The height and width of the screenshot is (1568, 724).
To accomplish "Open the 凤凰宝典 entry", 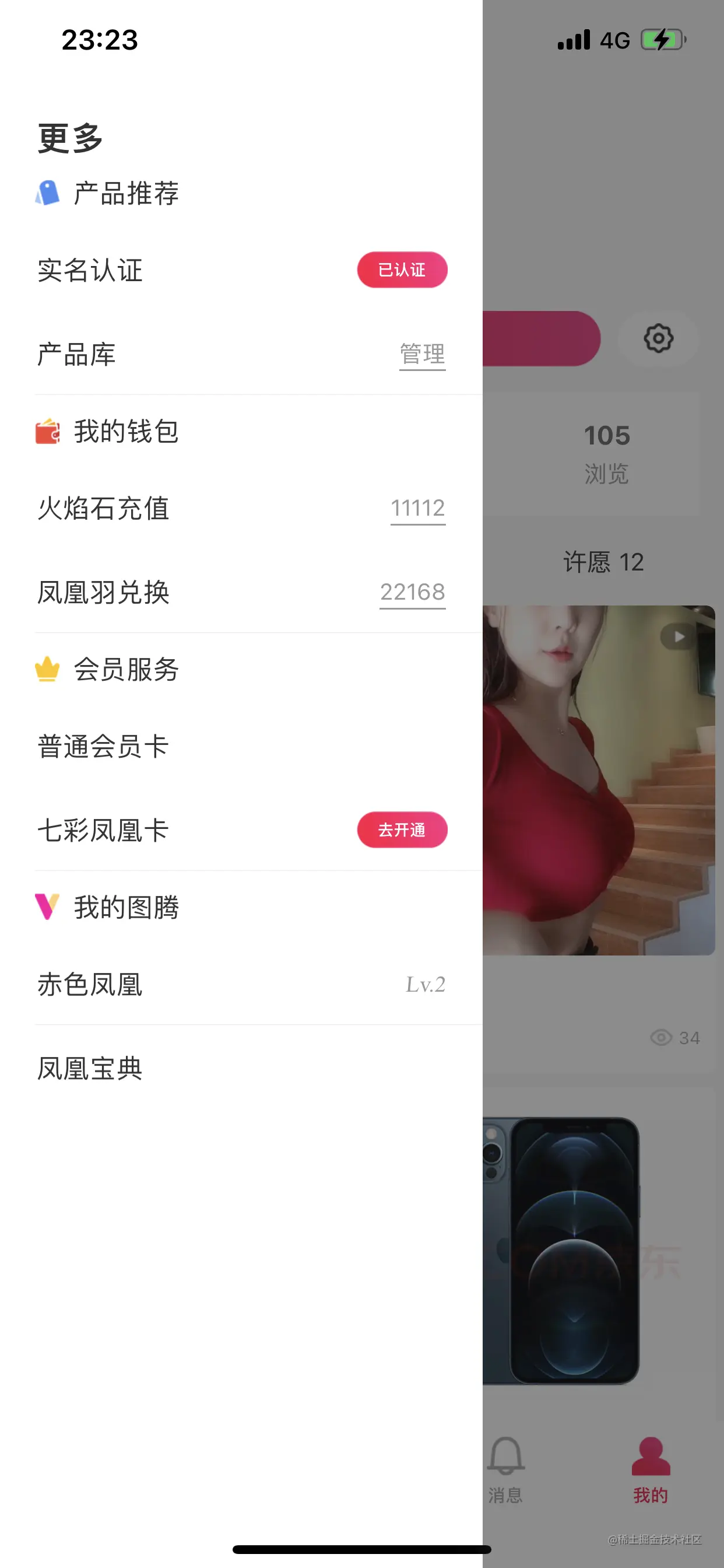I will pos(89,1067).
